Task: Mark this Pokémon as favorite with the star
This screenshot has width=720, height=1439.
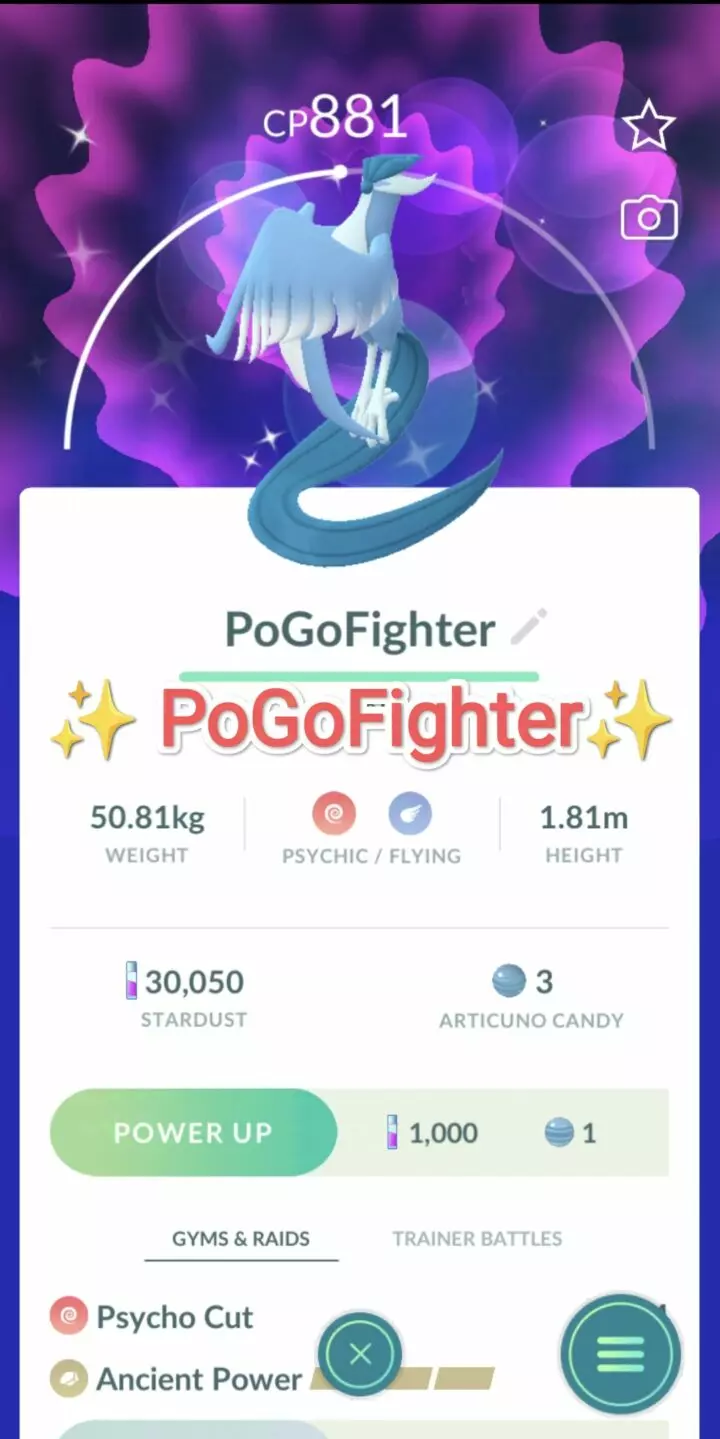Action: pyautogui.click(x=649, y=125)
